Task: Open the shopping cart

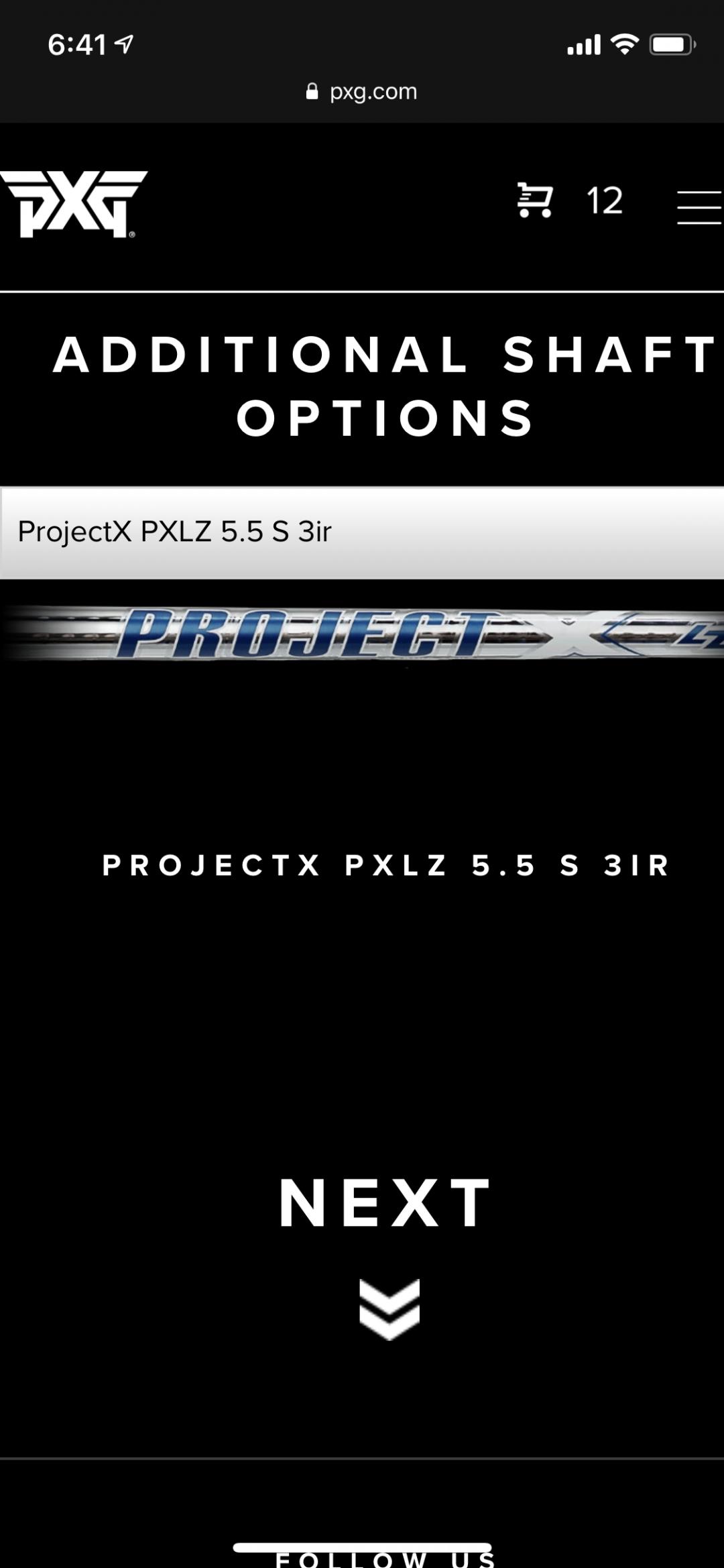Action: (535, 200)
